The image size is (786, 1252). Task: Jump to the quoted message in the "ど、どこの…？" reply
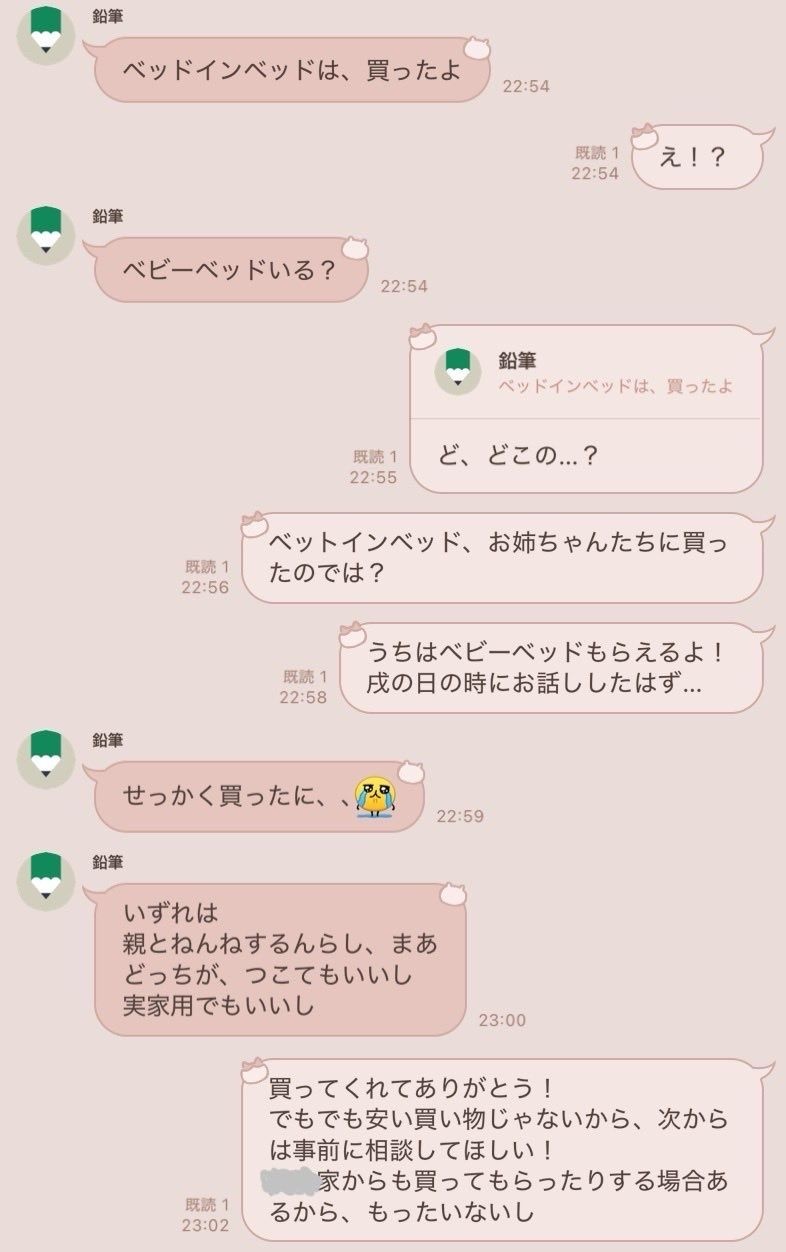tap(585, 373)
